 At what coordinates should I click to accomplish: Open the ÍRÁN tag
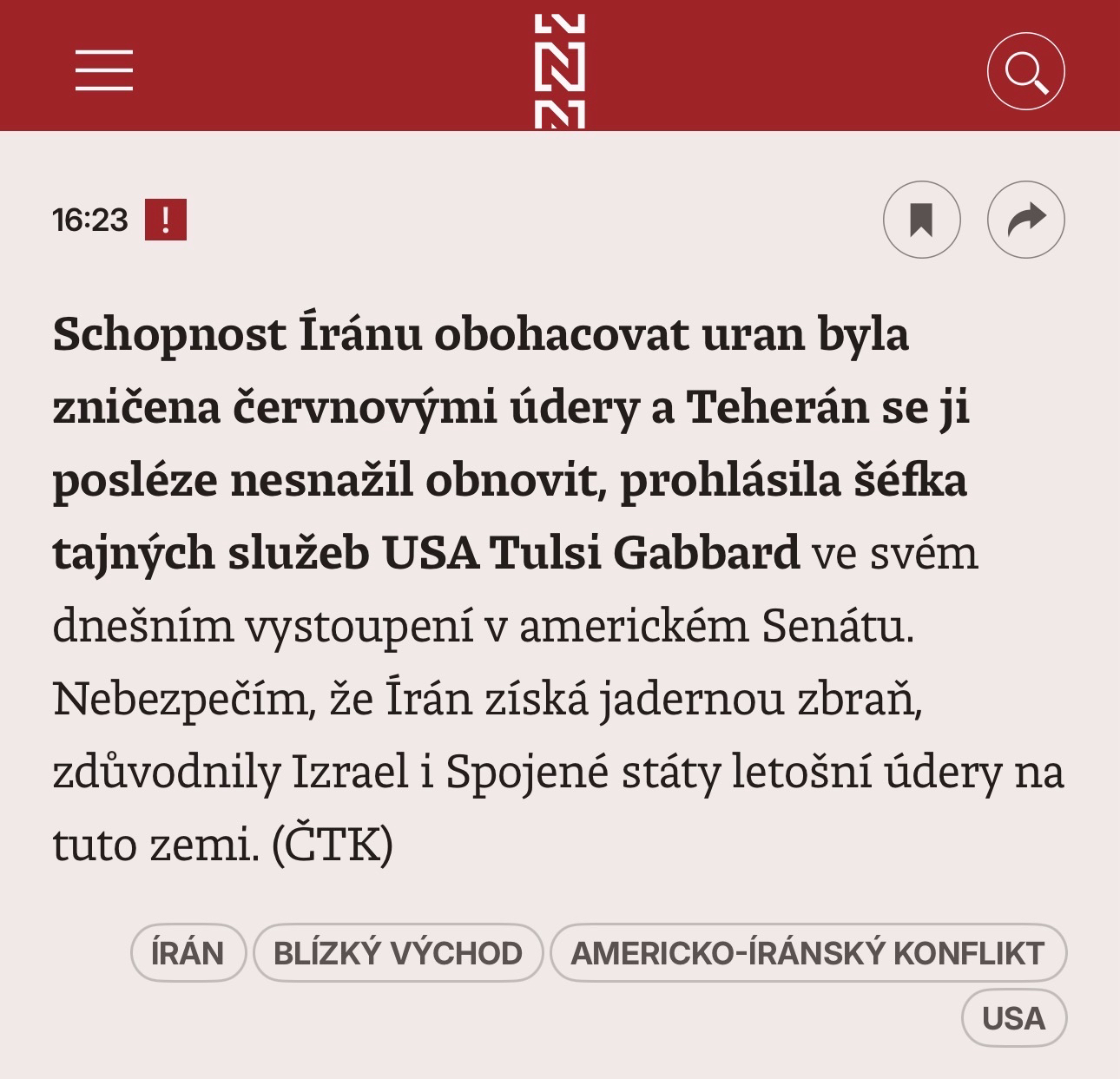click(188, 953)
